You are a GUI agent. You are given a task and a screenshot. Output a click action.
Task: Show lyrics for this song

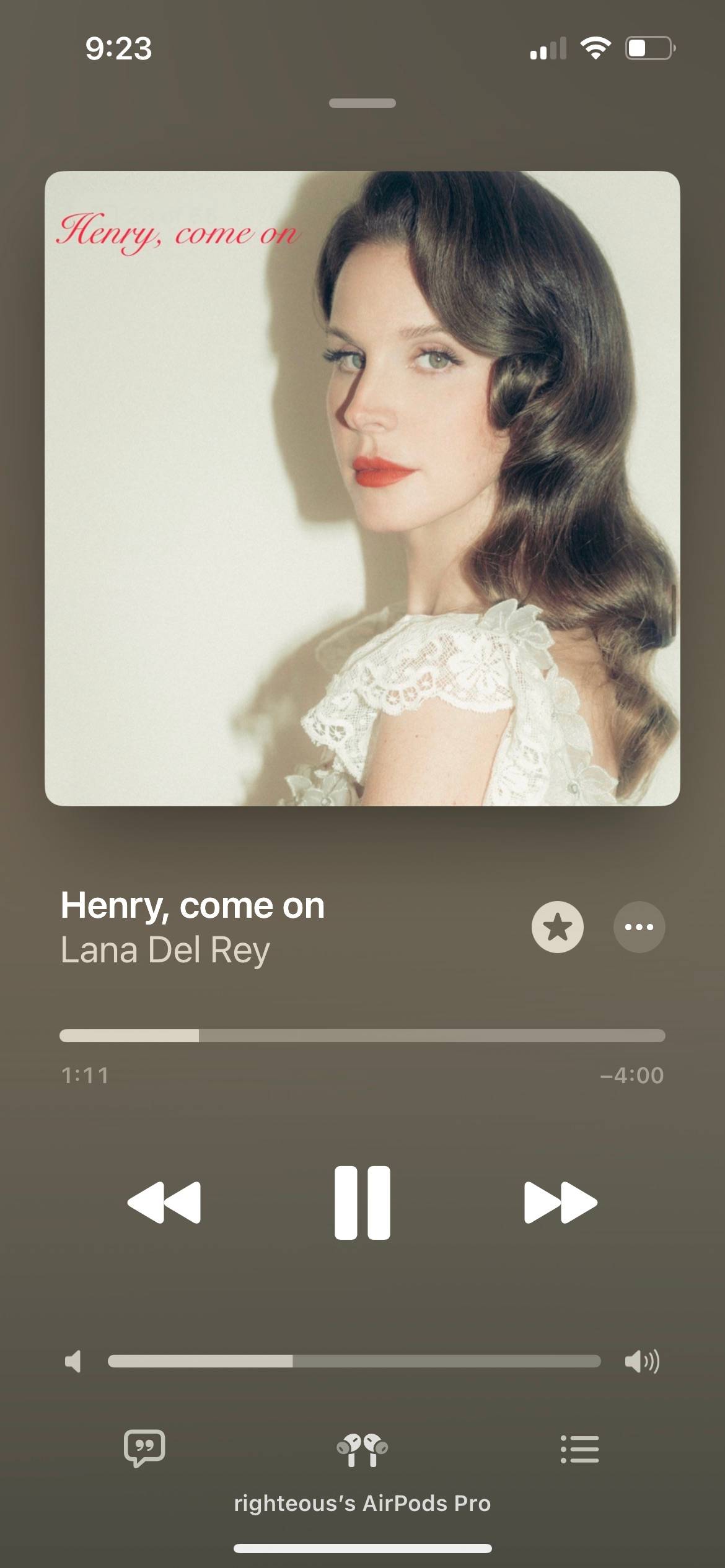(x=144, y=1448)
